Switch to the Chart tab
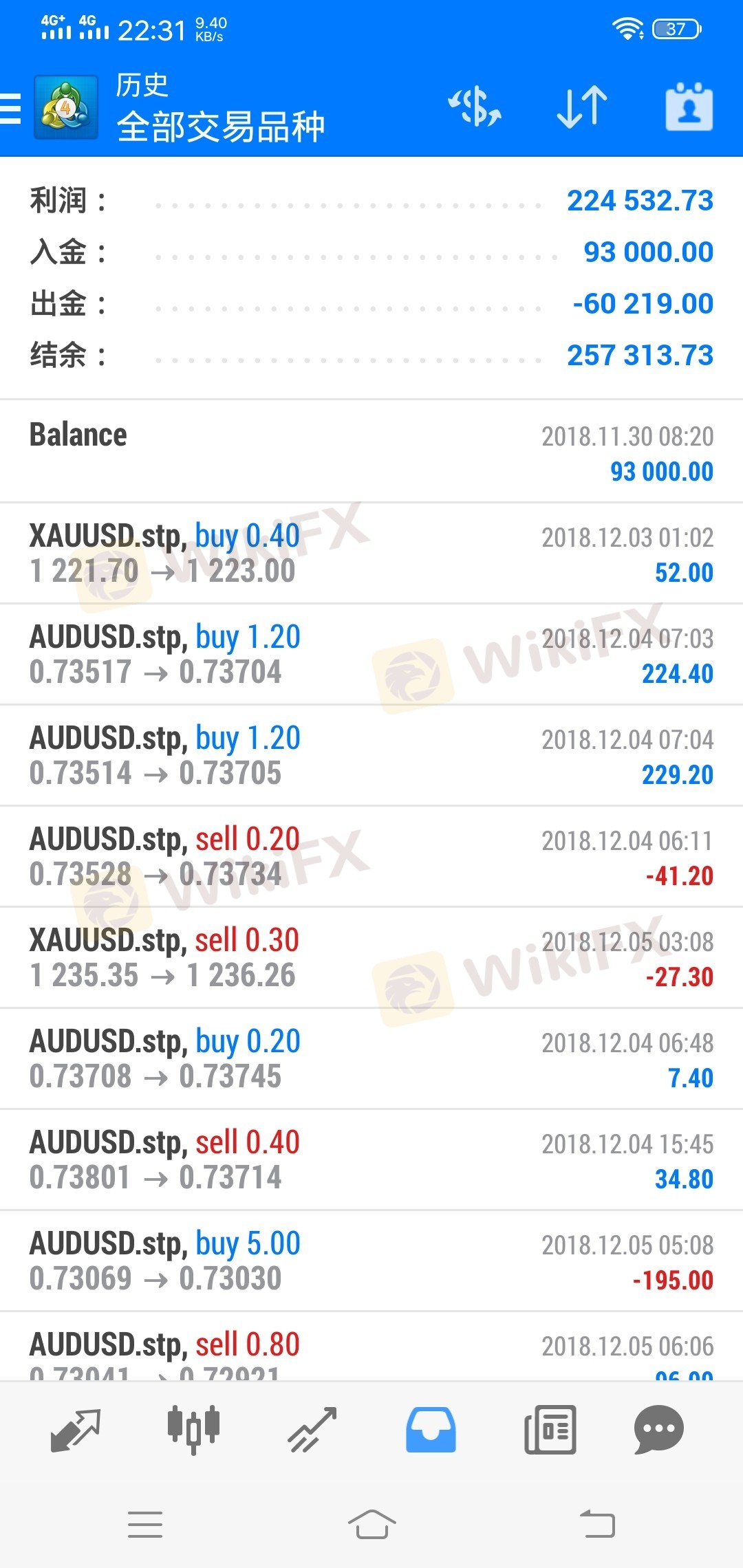This screenshot has height=1568, width=743. click(193, 1430)
